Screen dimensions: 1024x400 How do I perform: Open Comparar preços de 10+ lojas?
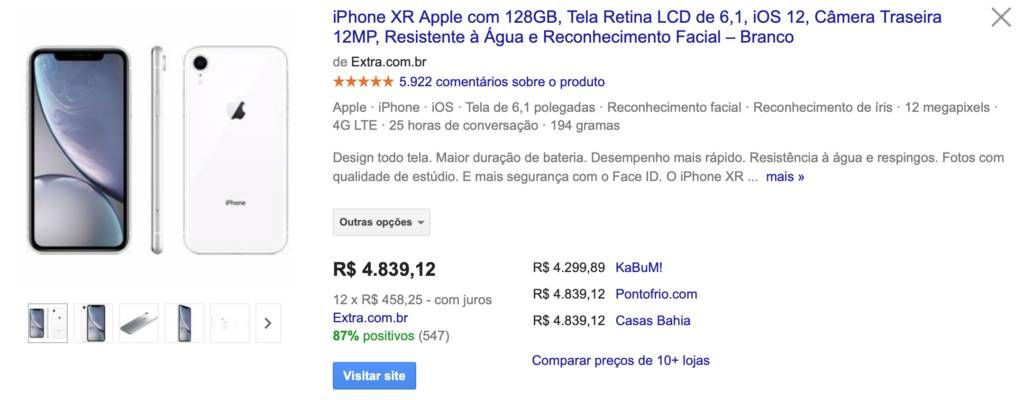point(620,360)
